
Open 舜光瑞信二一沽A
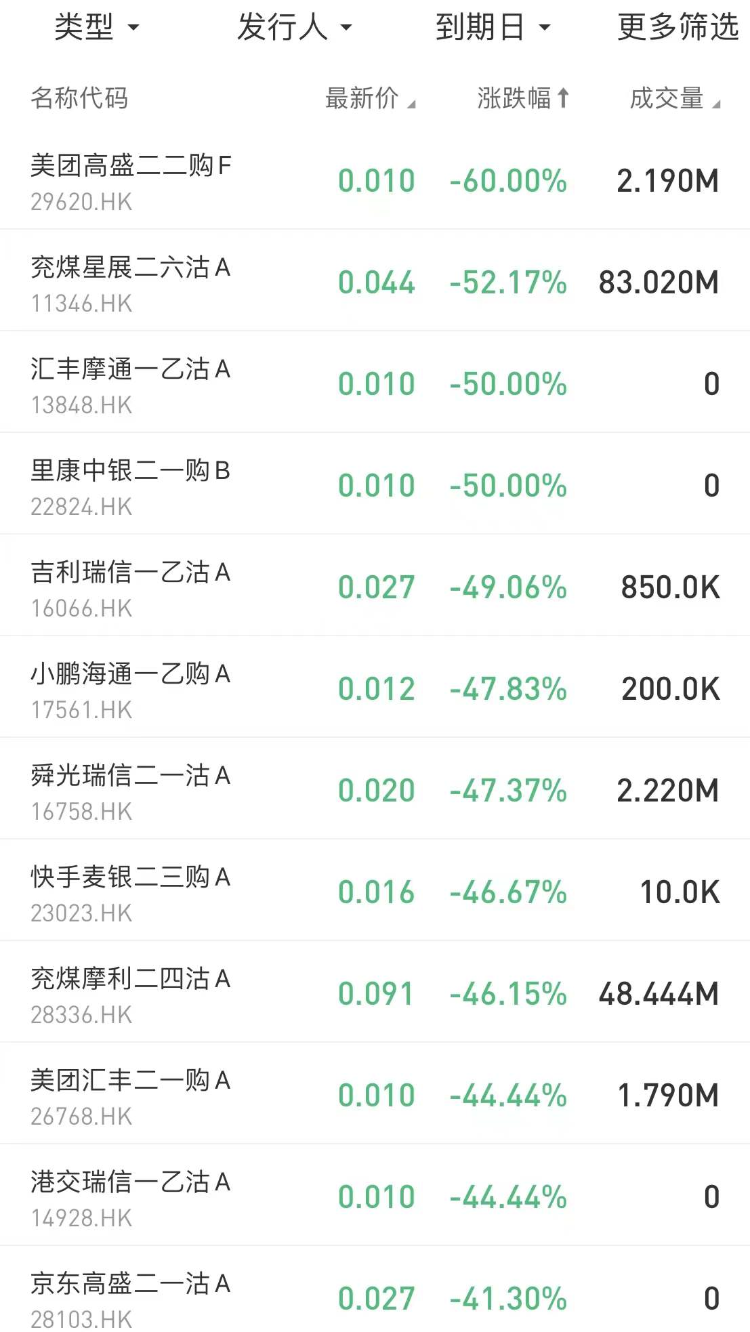coord(375,790)
